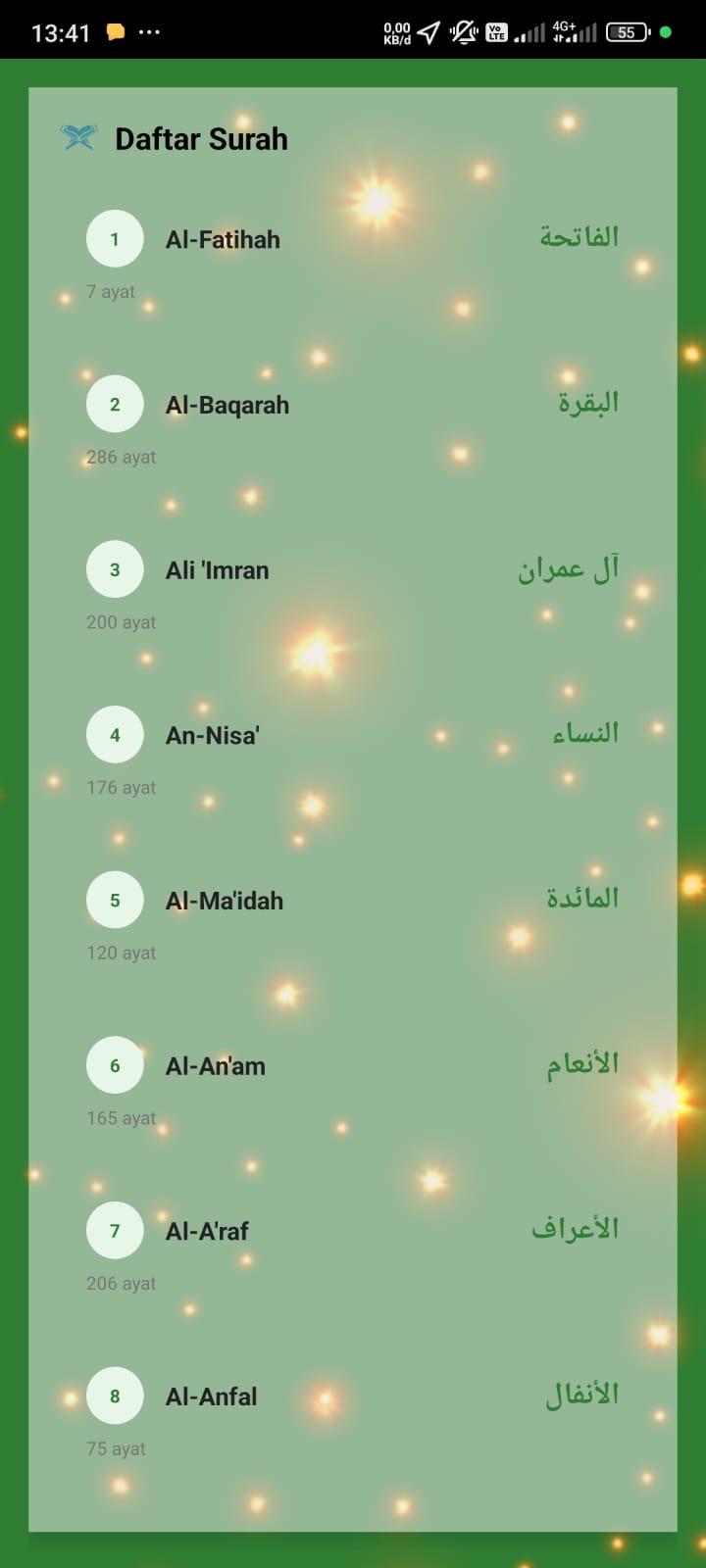
Task: Open surah An-Nisa'
Action: [212, 736]
